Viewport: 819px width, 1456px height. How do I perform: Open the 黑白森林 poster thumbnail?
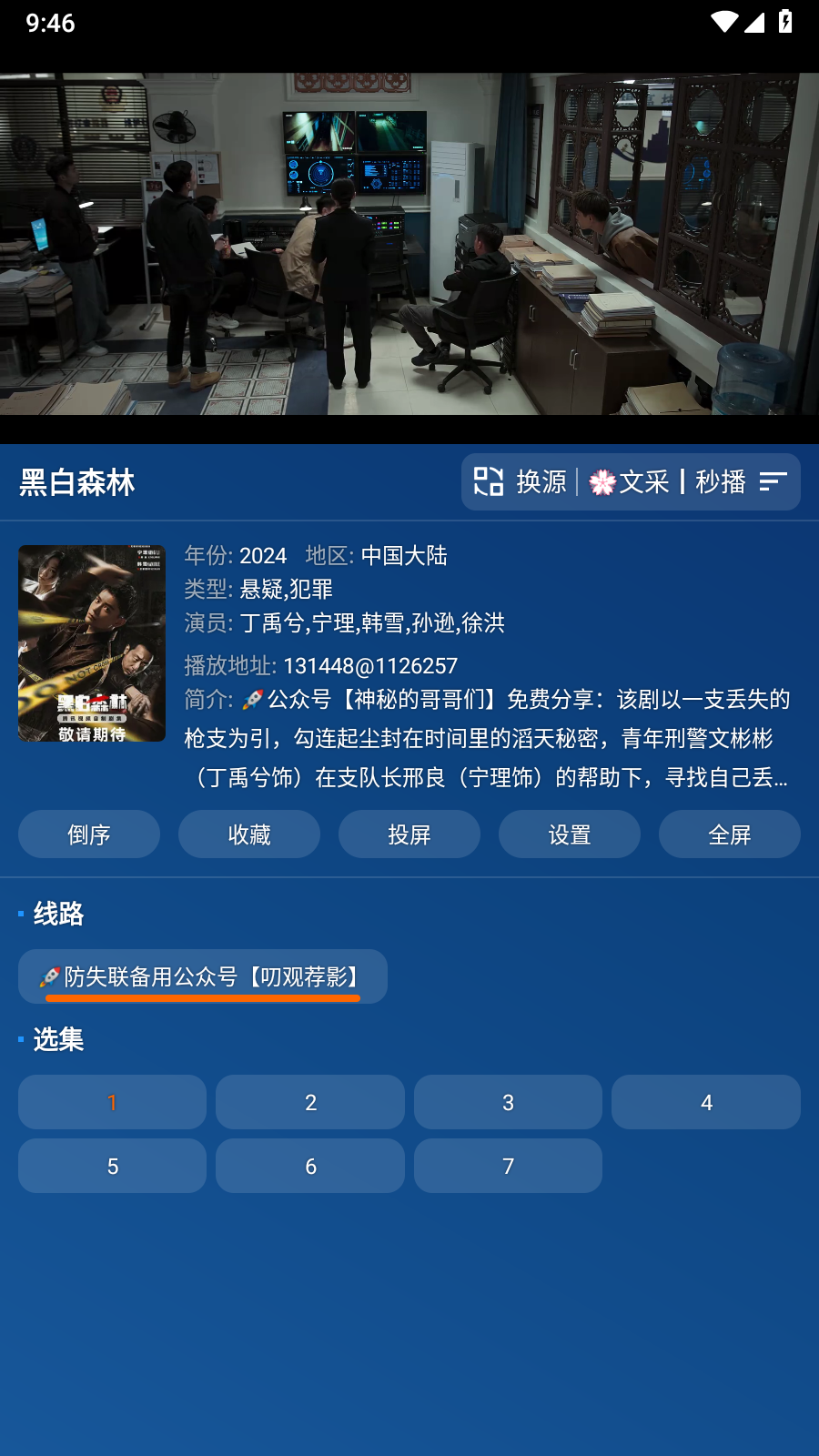[91, 643]
